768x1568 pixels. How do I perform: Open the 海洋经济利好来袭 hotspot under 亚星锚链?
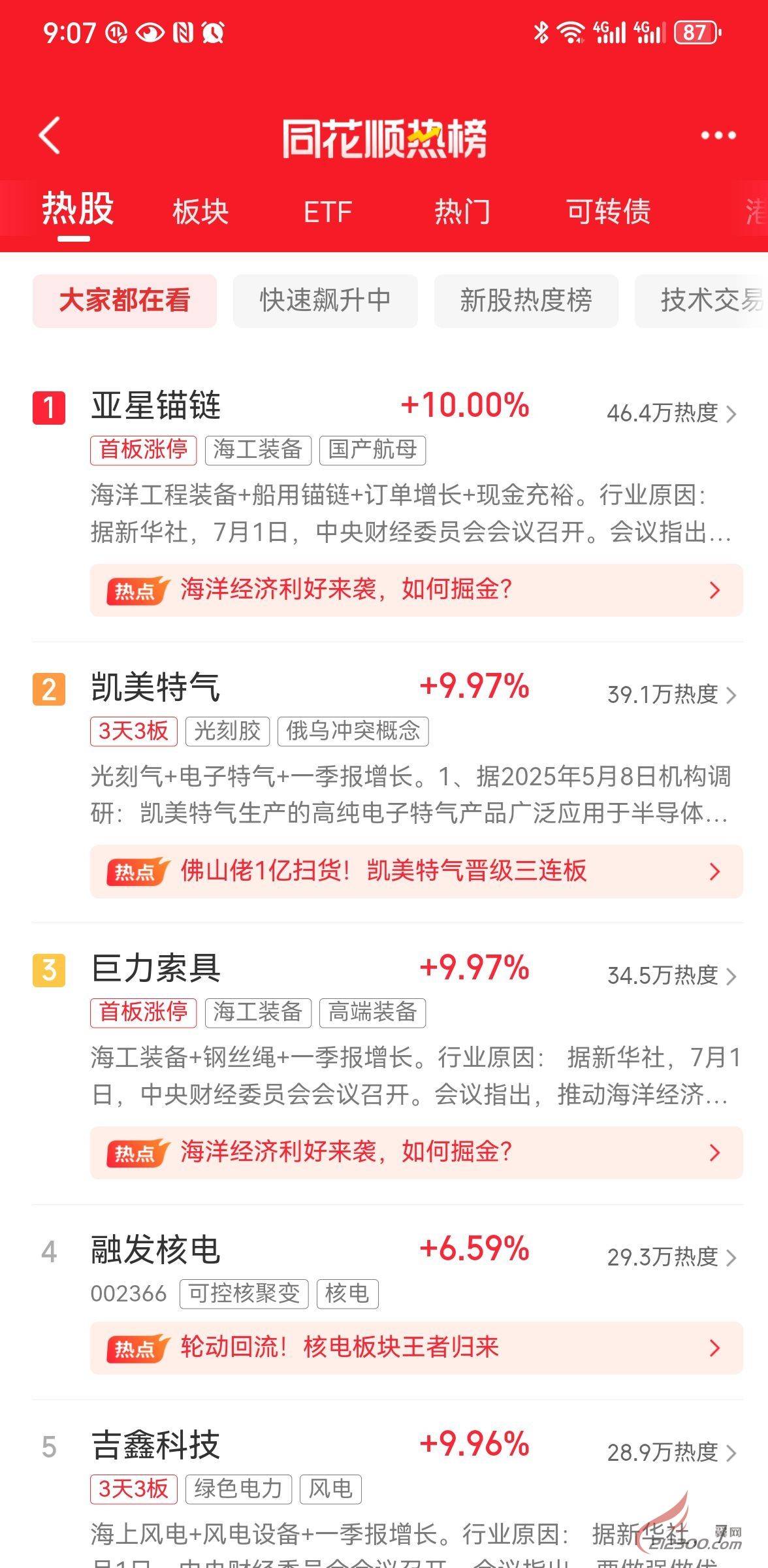(416, 589)
